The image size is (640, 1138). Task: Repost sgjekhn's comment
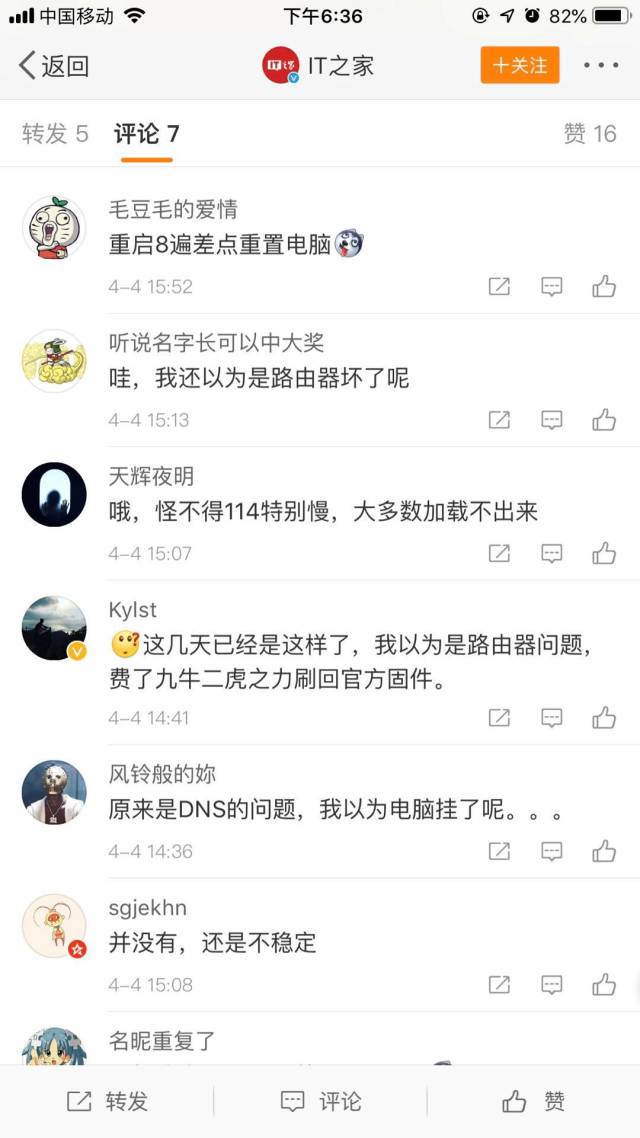499,985
